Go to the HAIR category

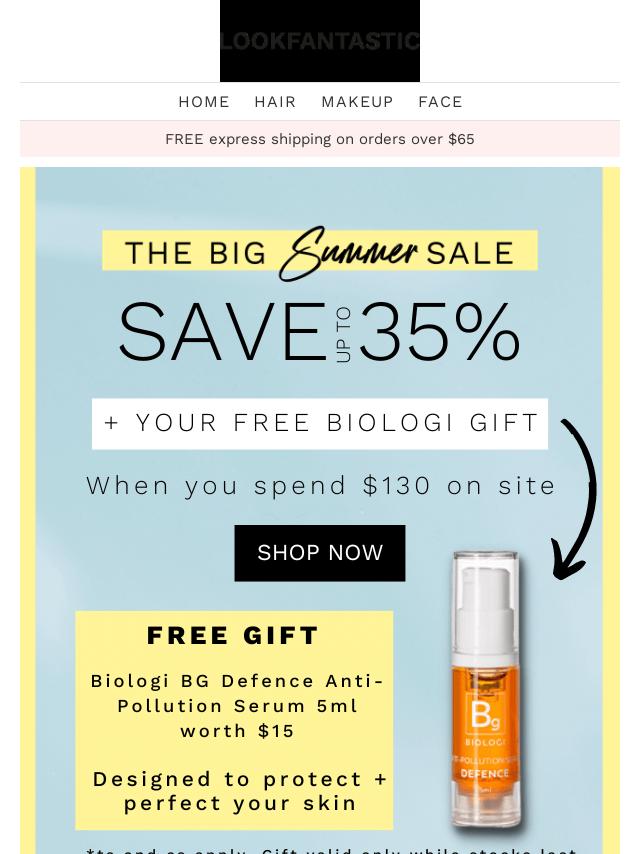pyautogui.click(x=275, y=102)
